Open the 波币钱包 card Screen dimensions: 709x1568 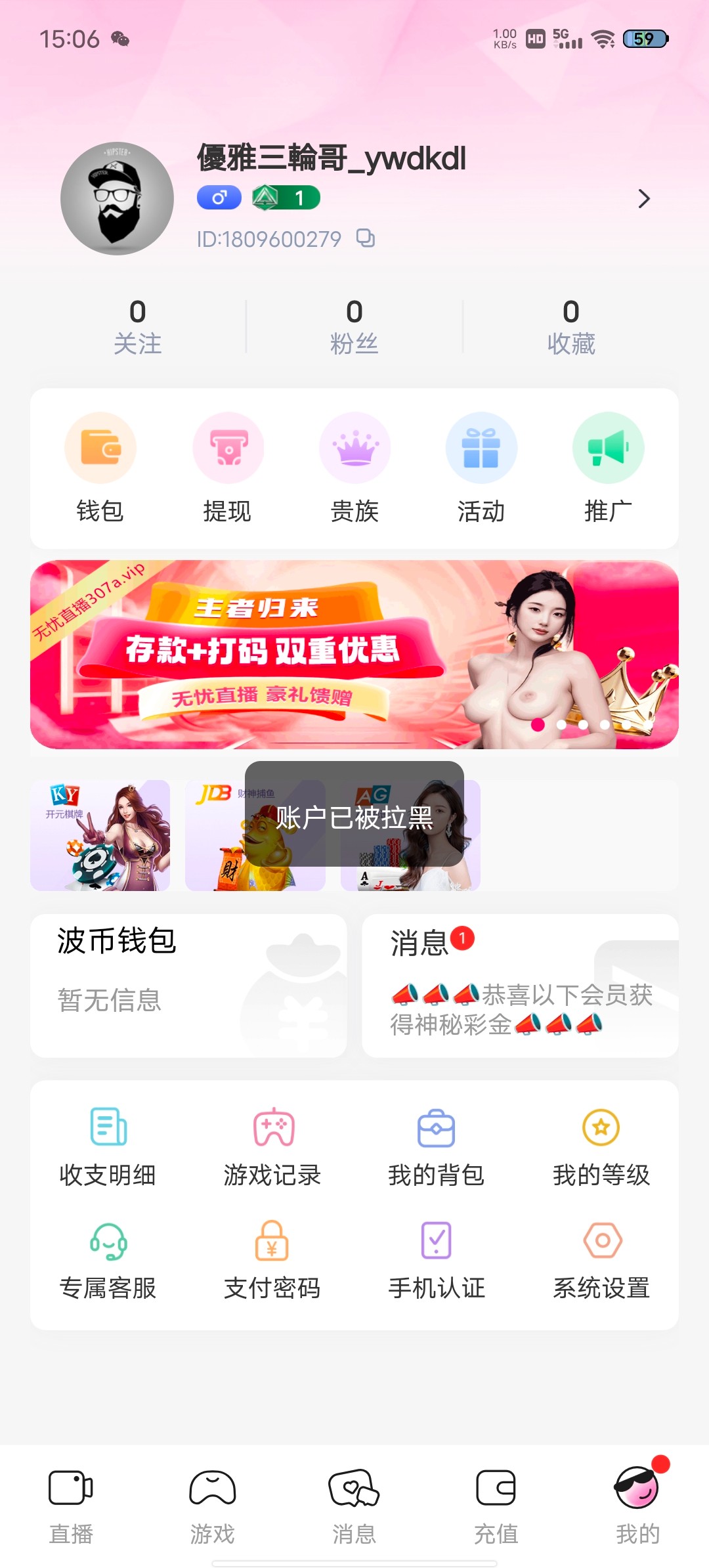[x=188, y=985]
